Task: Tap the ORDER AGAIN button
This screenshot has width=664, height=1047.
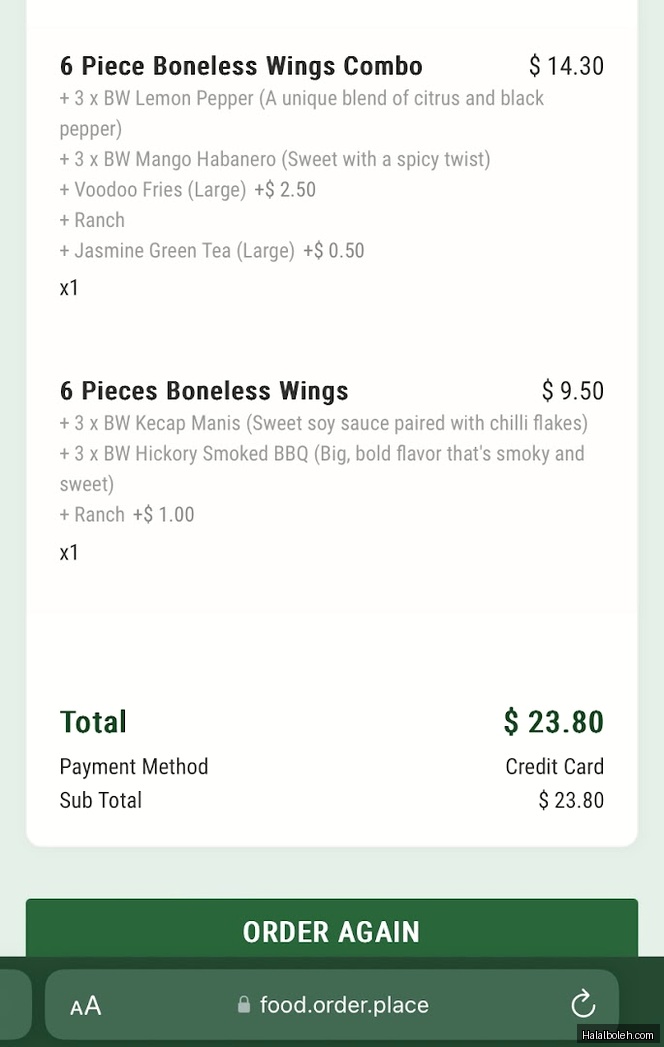Action: click(331, 930)
